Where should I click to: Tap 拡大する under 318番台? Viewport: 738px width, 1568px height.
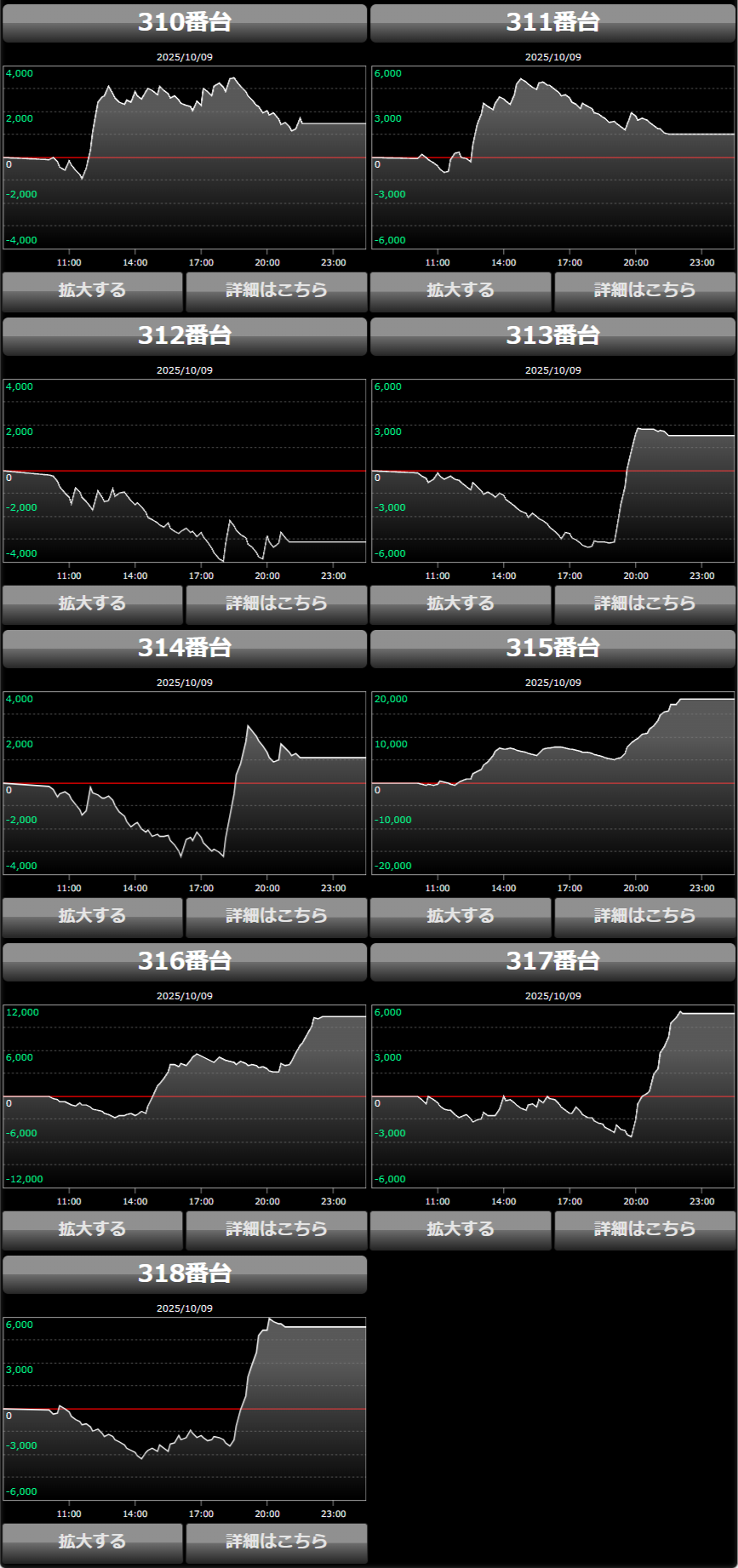(x=92, y=1542)
